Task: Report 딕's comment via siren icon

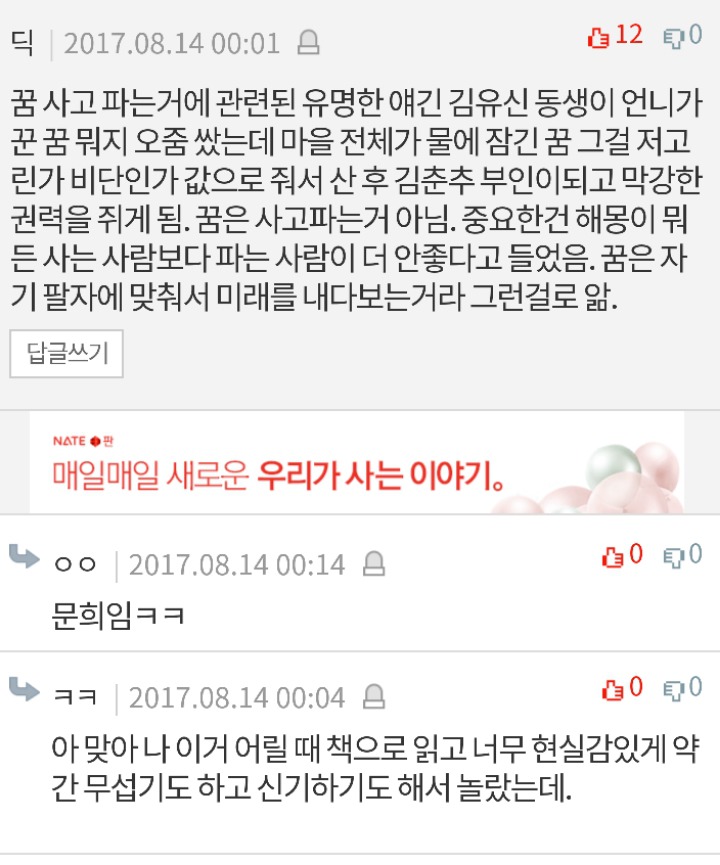Action: coord(310,43)
